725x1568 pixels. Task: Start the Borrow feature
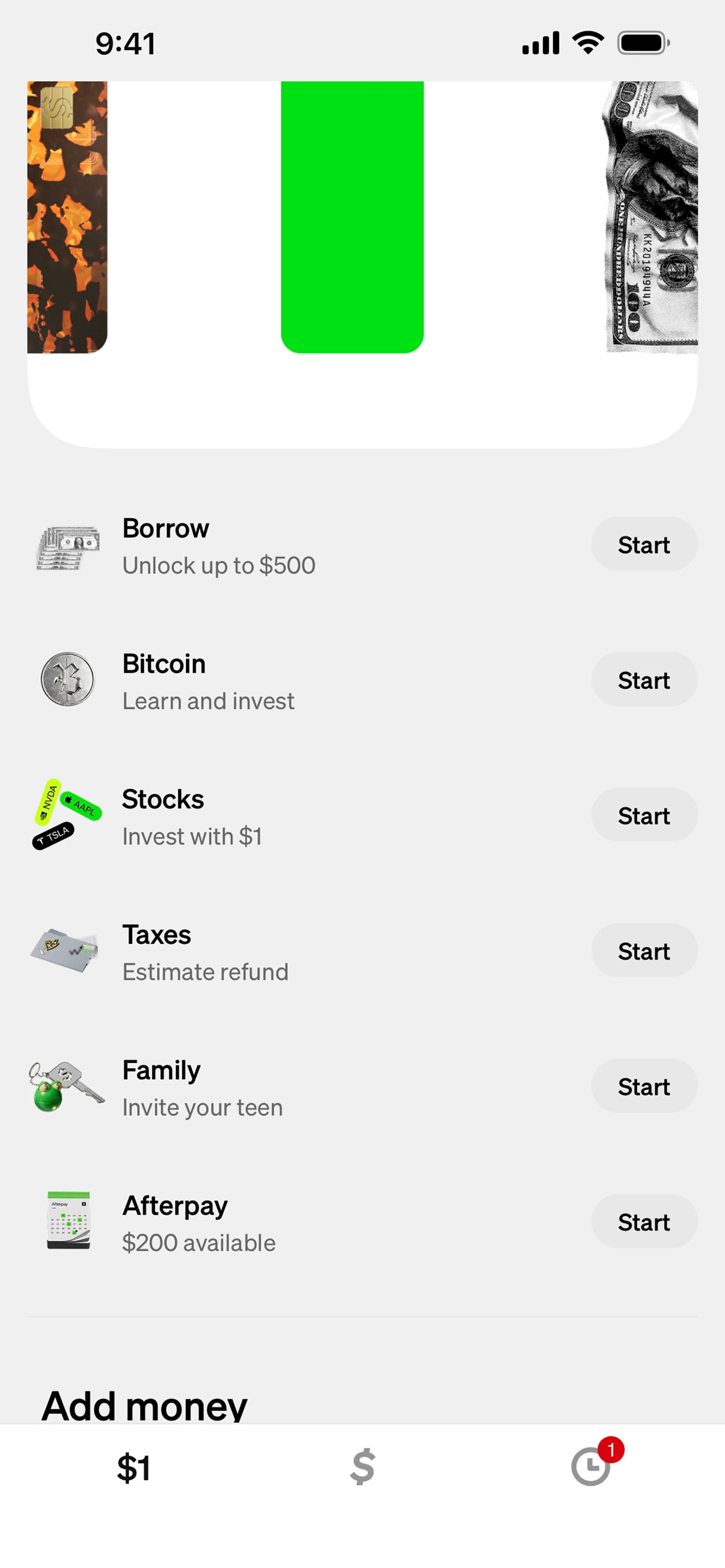click(x=643, y=544)
